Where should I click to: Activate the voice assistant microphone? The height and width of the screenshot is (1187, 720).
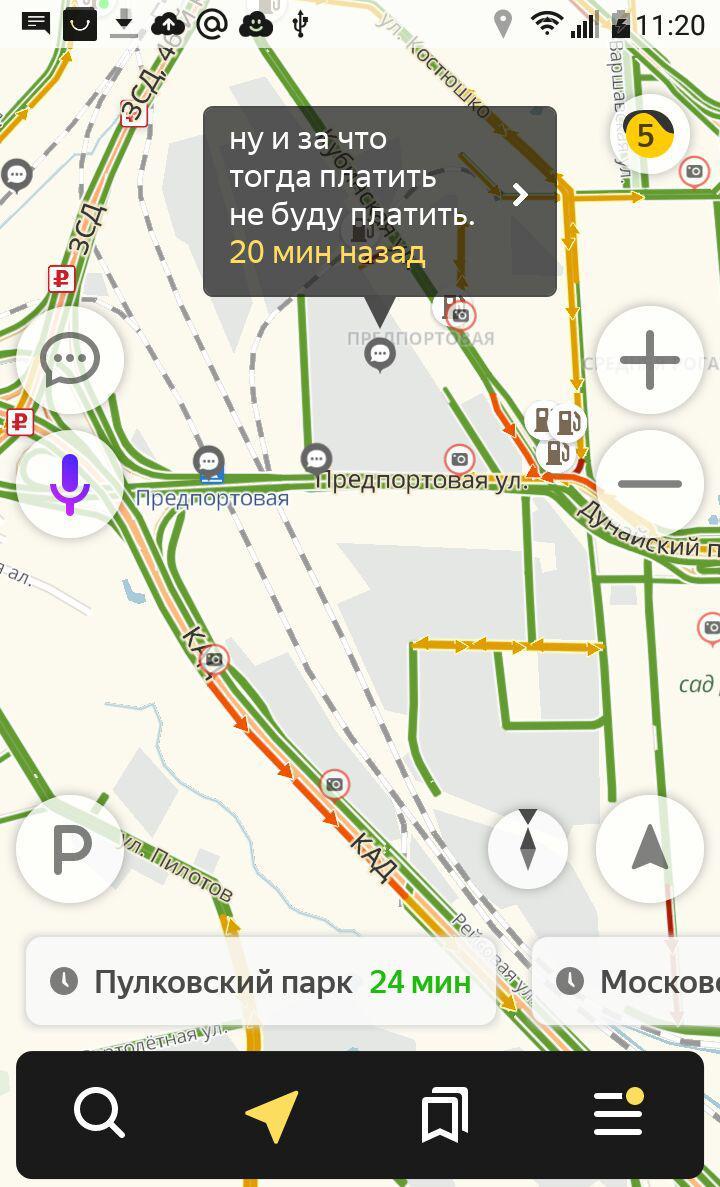70,483
